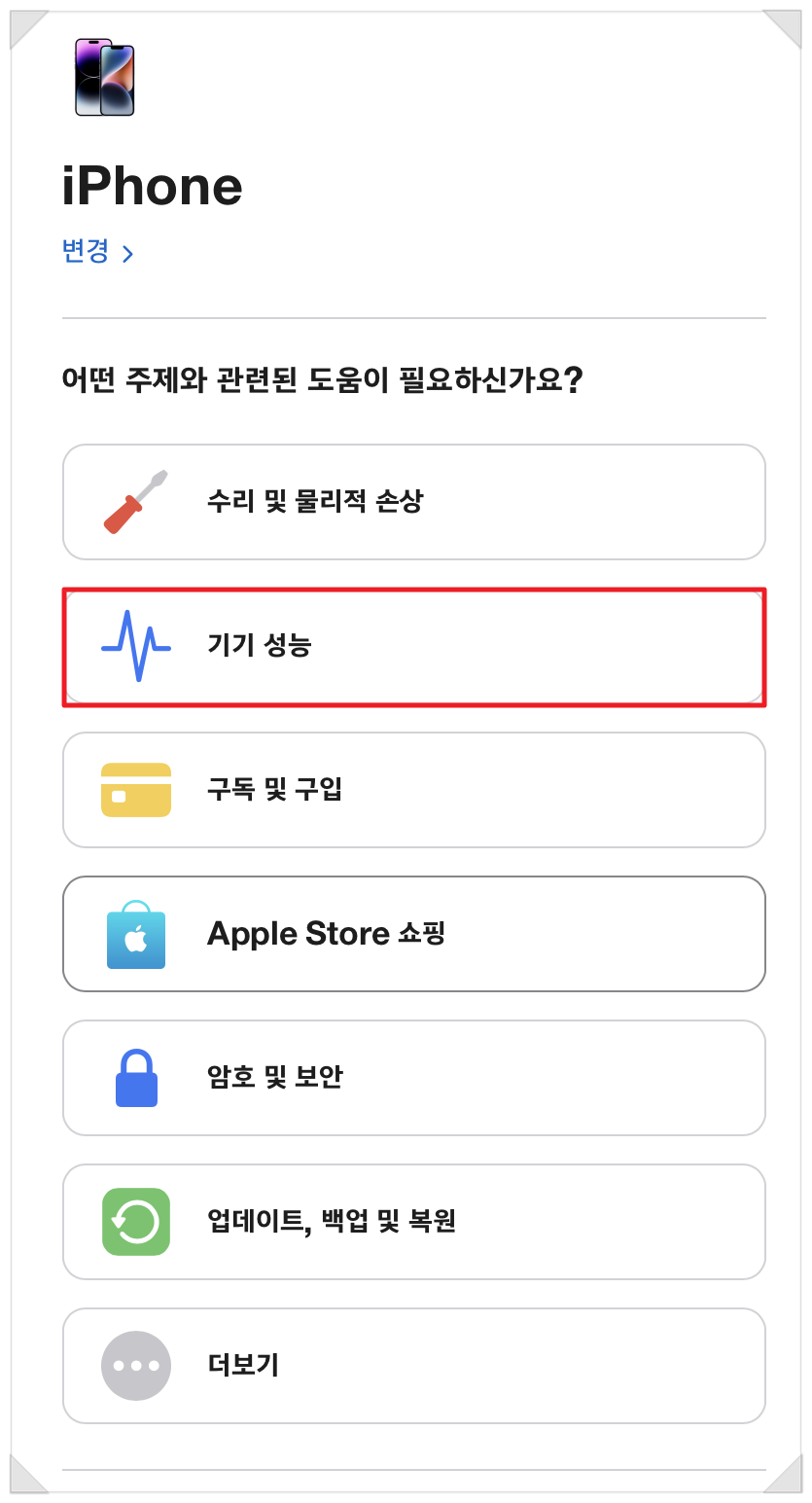Open the 구독 및 구입 topic
This screenshot has height=1503, width=812.
tap(414, 790)
